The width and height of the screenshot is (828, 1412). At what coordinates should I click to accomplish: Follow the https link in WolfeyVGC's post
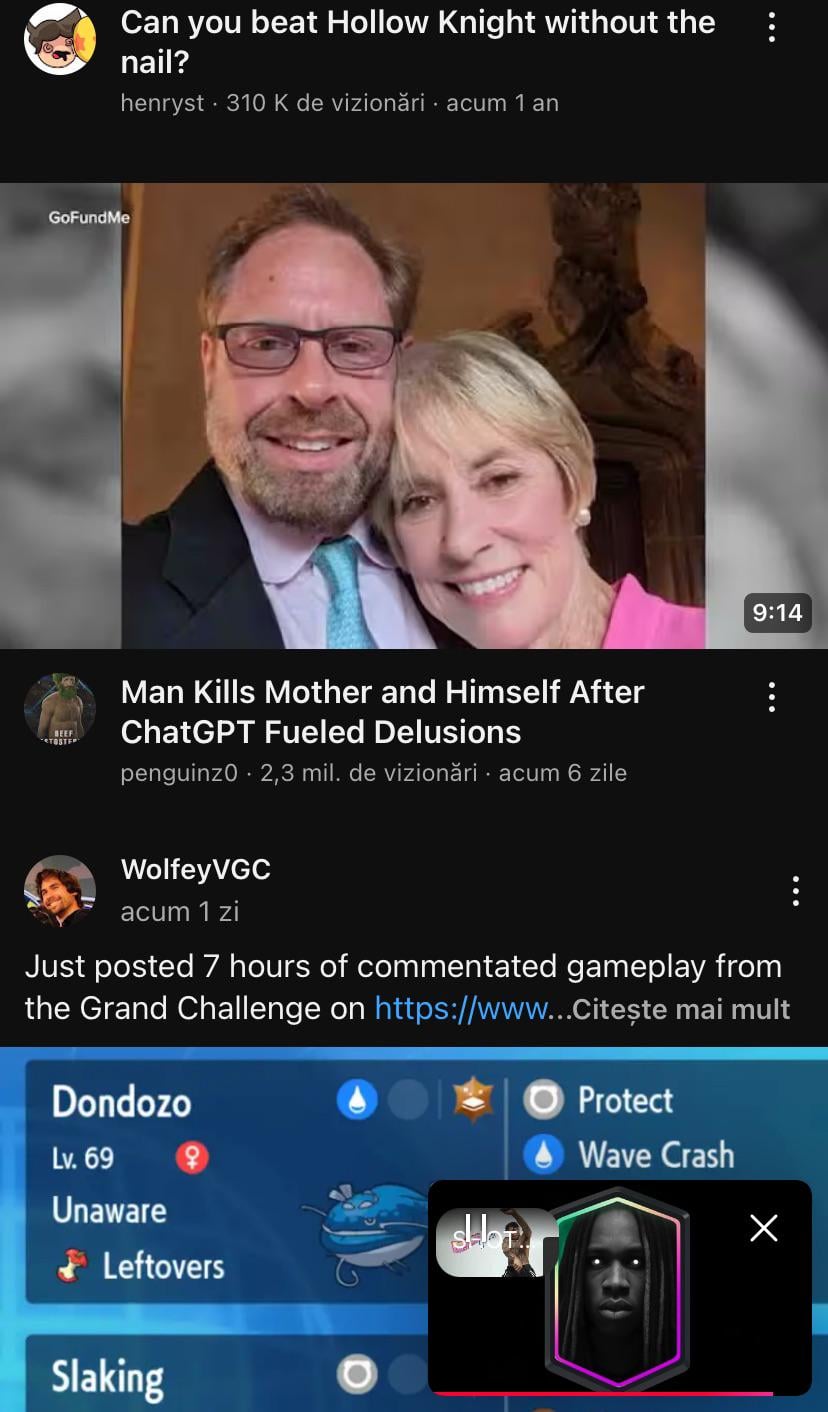pos(461,1009)
